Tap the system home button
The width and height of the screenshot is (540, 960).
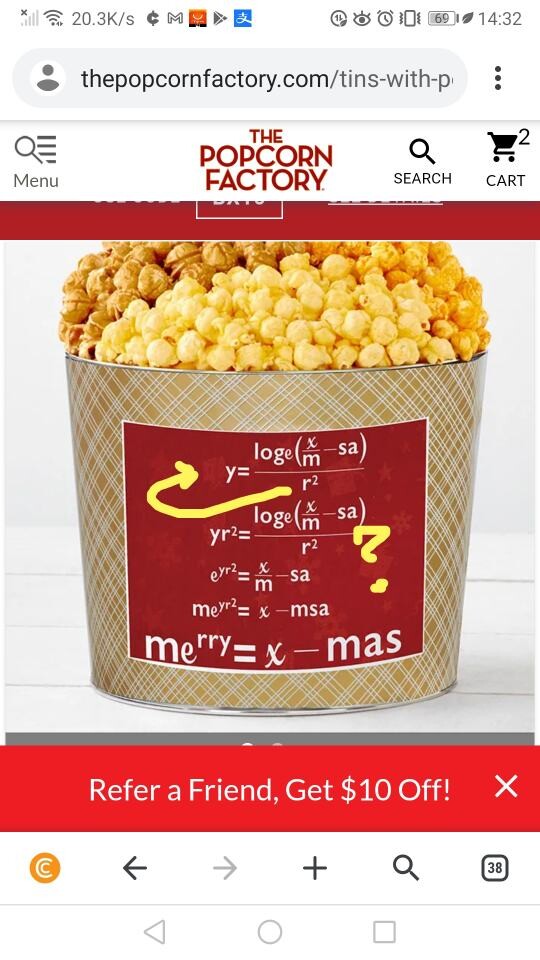coord(270,932)
